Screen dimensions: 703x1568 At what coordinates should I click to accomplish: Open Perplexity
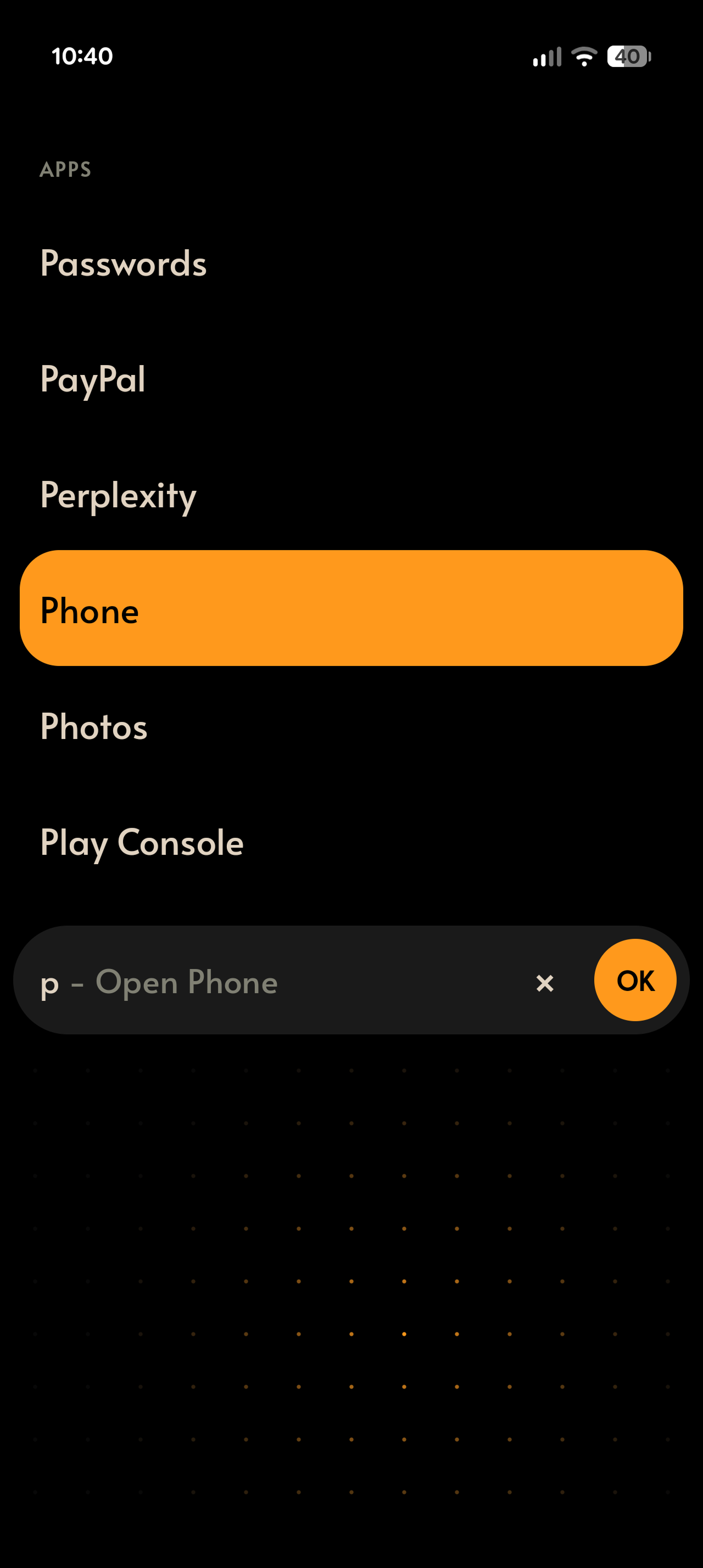pos(119,495)
